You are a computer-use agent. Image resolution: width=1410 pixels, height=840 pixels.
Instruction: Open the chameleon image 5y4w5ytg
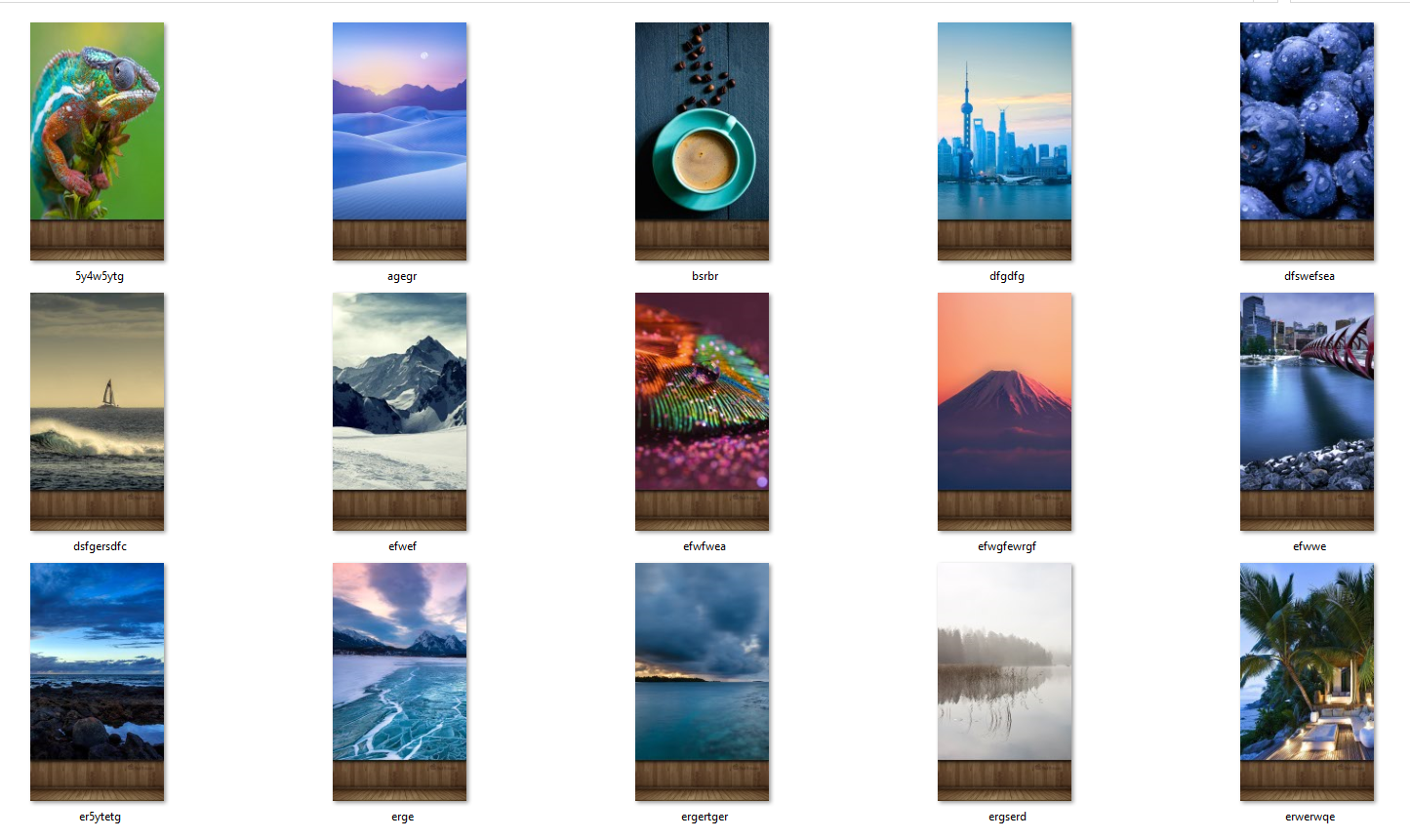(x=97, y=140)
